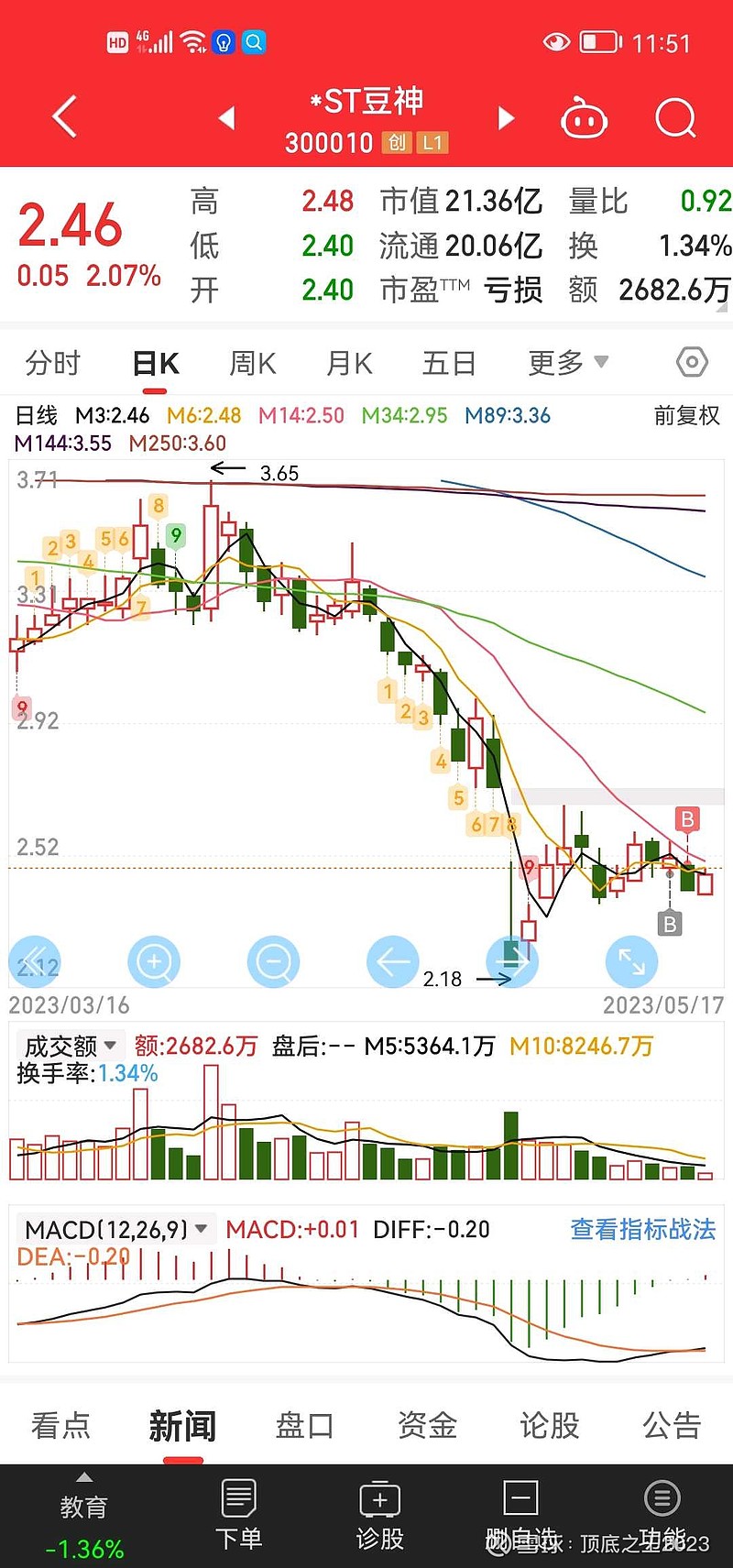Viewport: 733px width, 1568px height.
Task: Select the 月K chart tab
Action: (349, 364)
